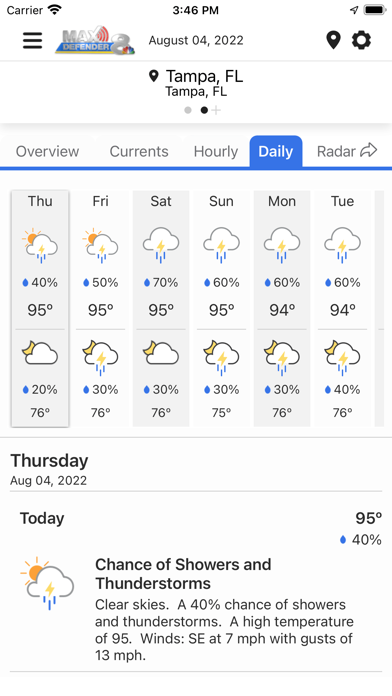This screenshot has height=696, width=392.
Task: View Sunday's forecast card
Action: coord(221,308)
